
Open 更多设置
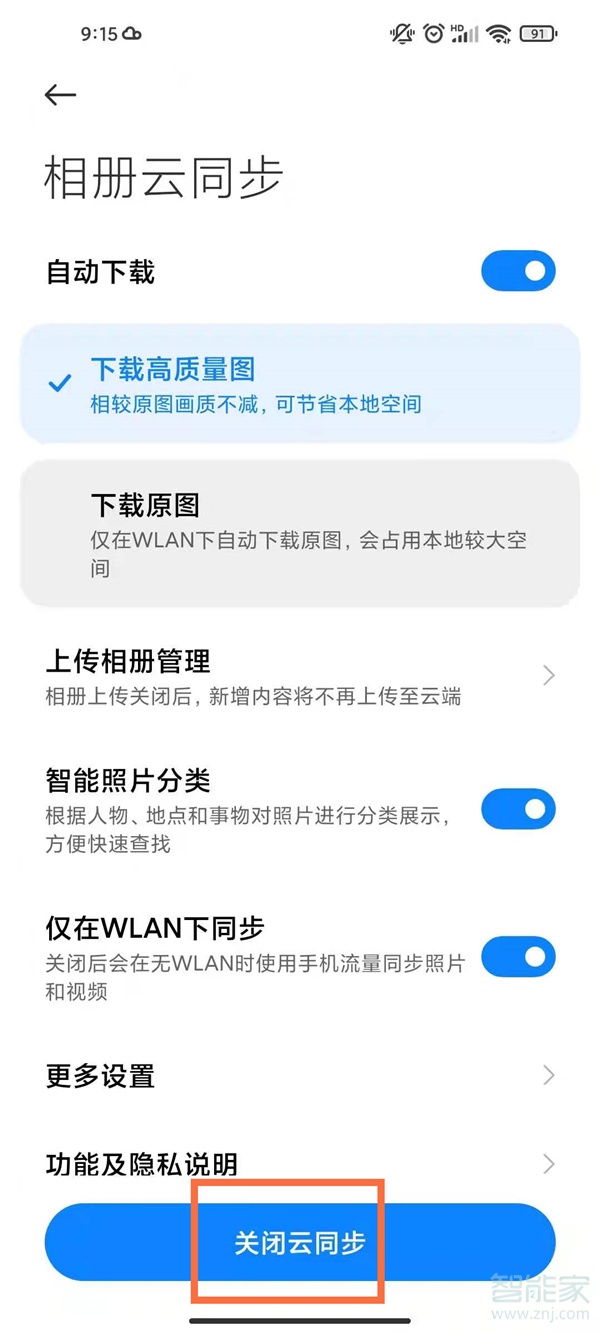pyautogui.click(x=300, y=1076)
